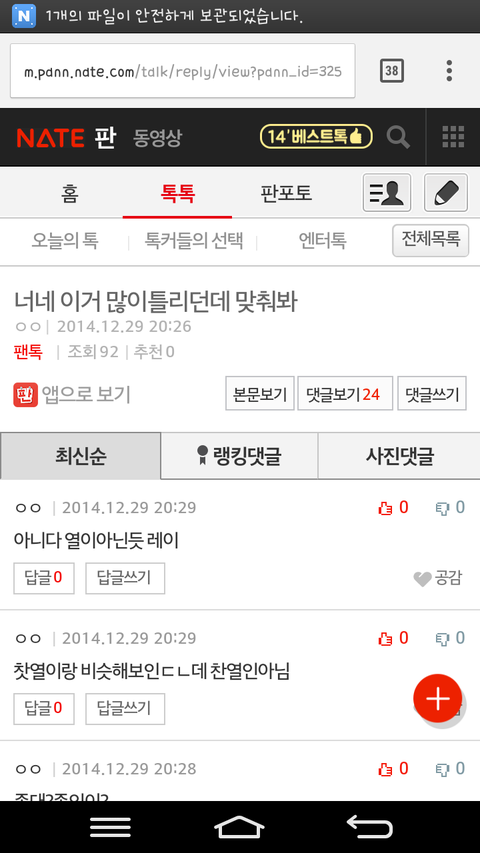Open the 14' 베스트톡 banner
480x853 pixels.
coord(316,137)
